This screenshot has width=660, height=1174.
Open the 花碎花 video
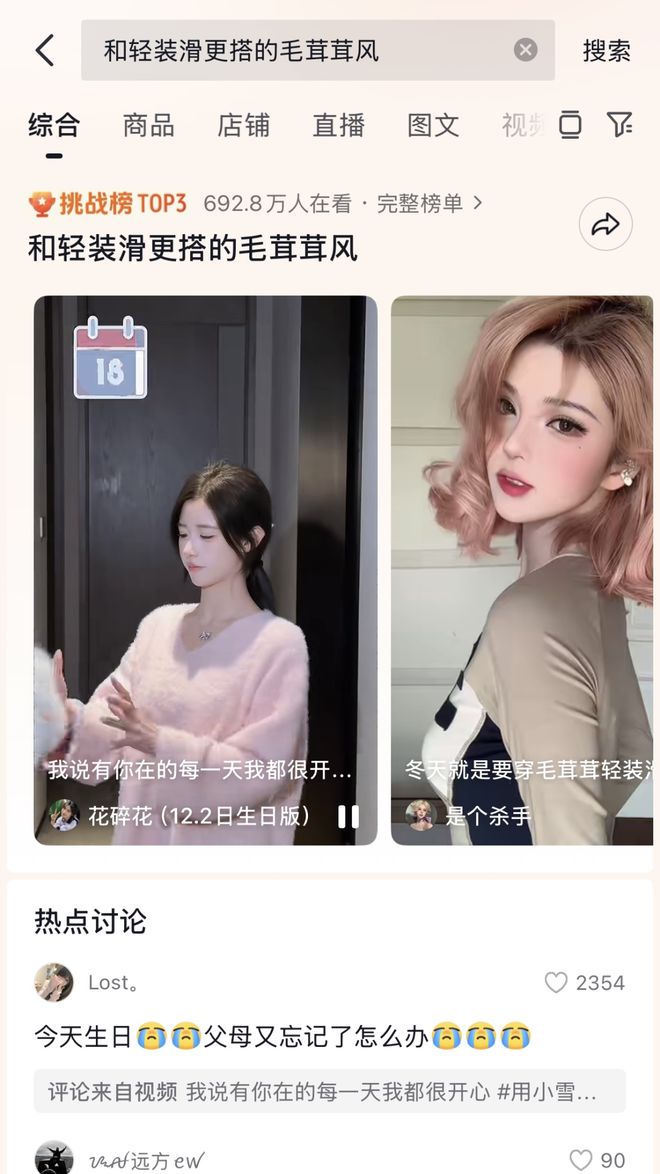pos(205,560)
